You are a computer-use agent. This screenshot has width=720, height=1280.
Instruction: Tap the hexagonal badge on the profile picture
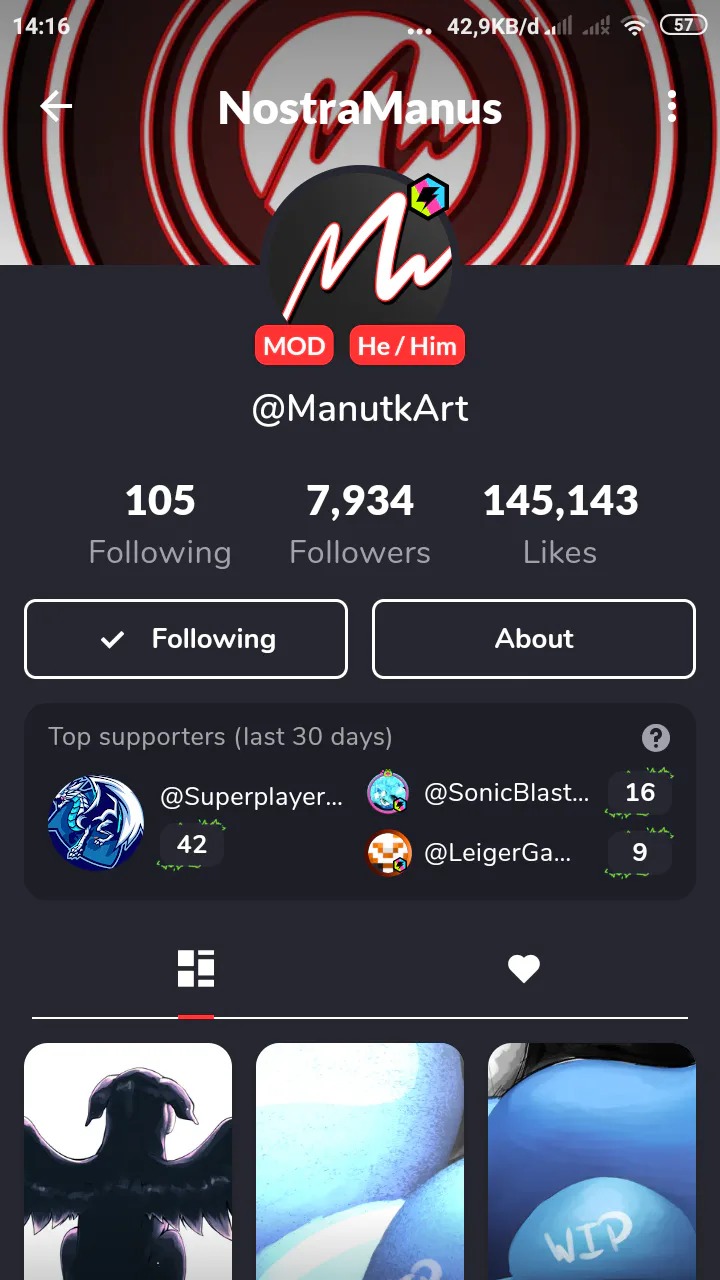tap(430, 197)
